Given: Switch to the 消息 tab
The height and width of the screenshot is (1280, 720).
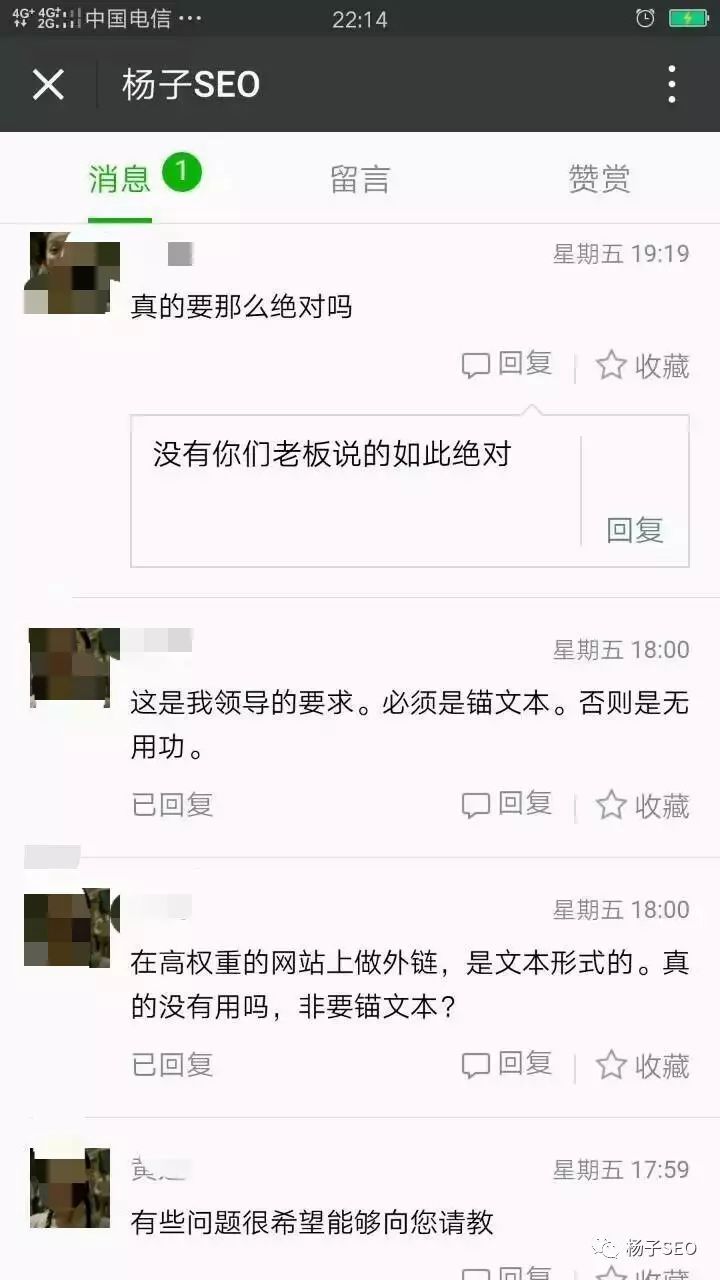Looking at the screenshot, I should pyautogui.click(x=120, y=180).
